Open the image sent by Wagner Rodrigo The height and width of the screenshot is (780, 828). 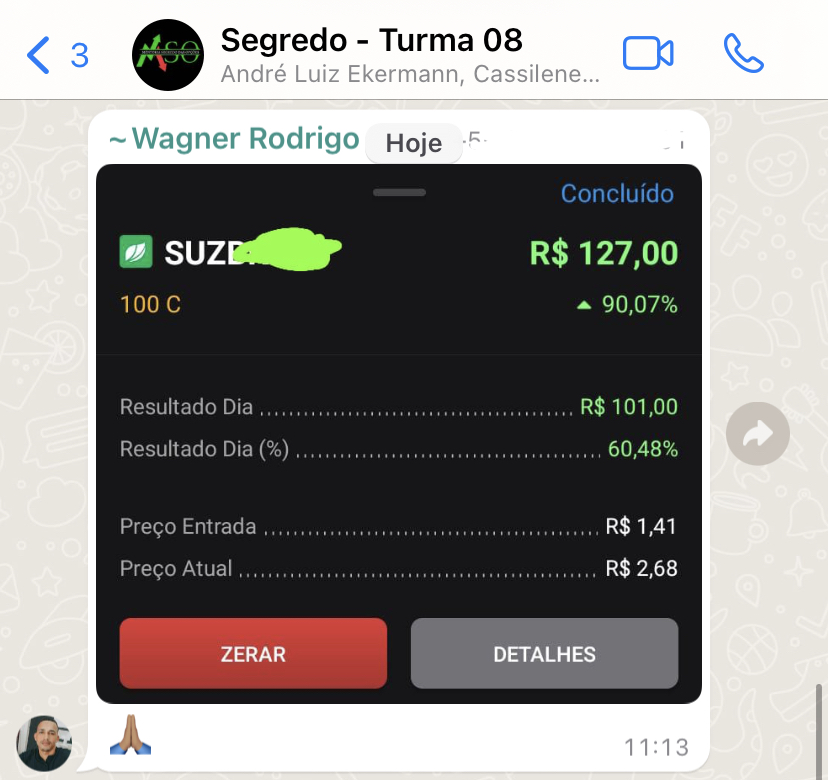(x=398, y=433)
